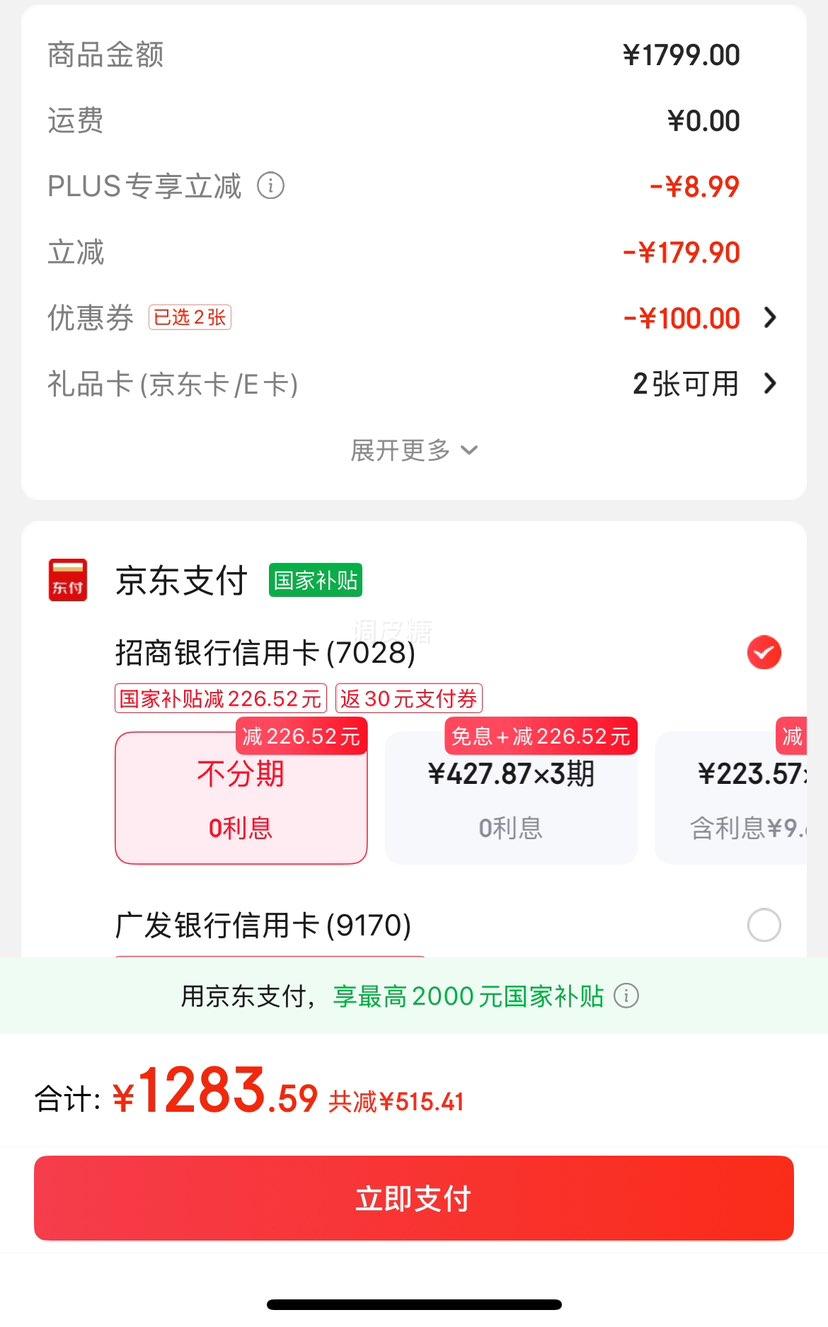Select 广发银行信用卡 (9170) for payment
This screenshot has width=828, height=1327.
(764, 925)
